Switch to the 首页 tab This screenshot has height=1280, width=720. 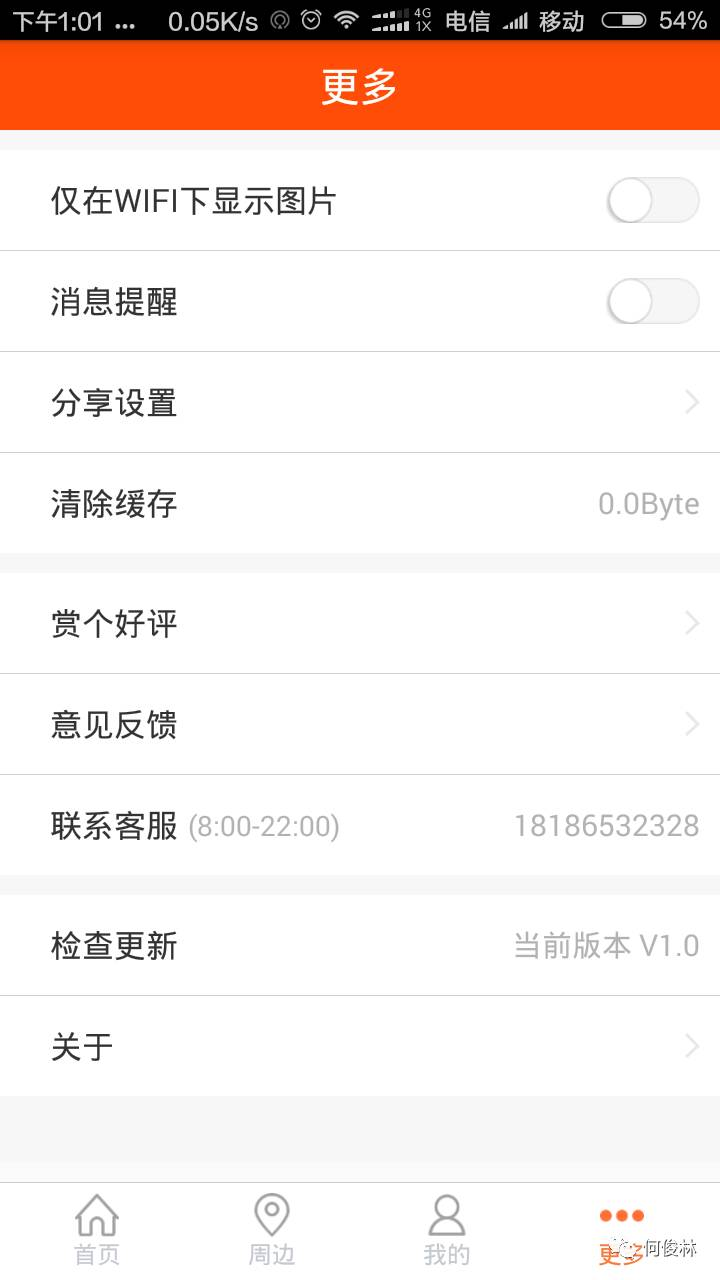pos(97,1231)
